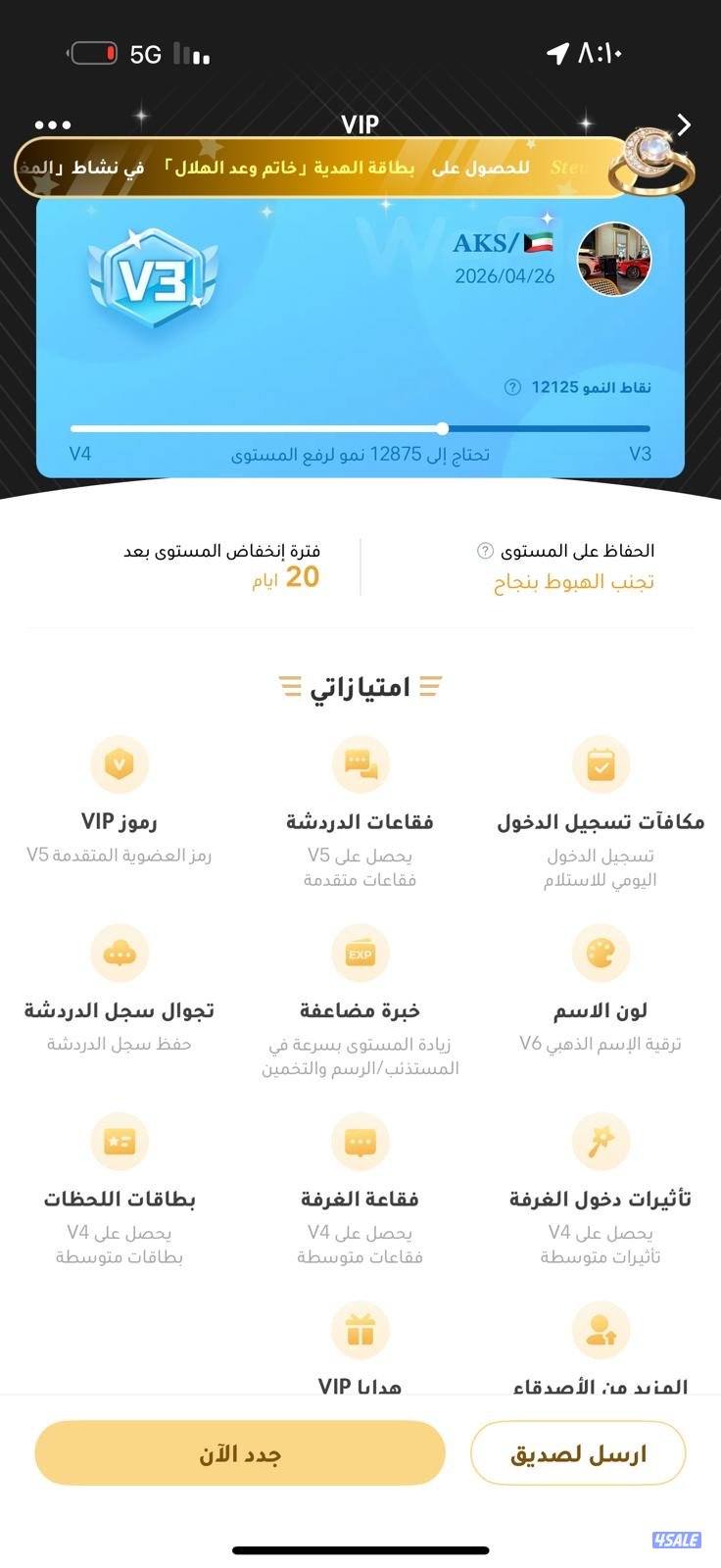The height and width of the screenshot is (1568, 721).
Task: Tap the moment cards (بطاقات اللحظات) ticket icon
Action: point(120,1141)
